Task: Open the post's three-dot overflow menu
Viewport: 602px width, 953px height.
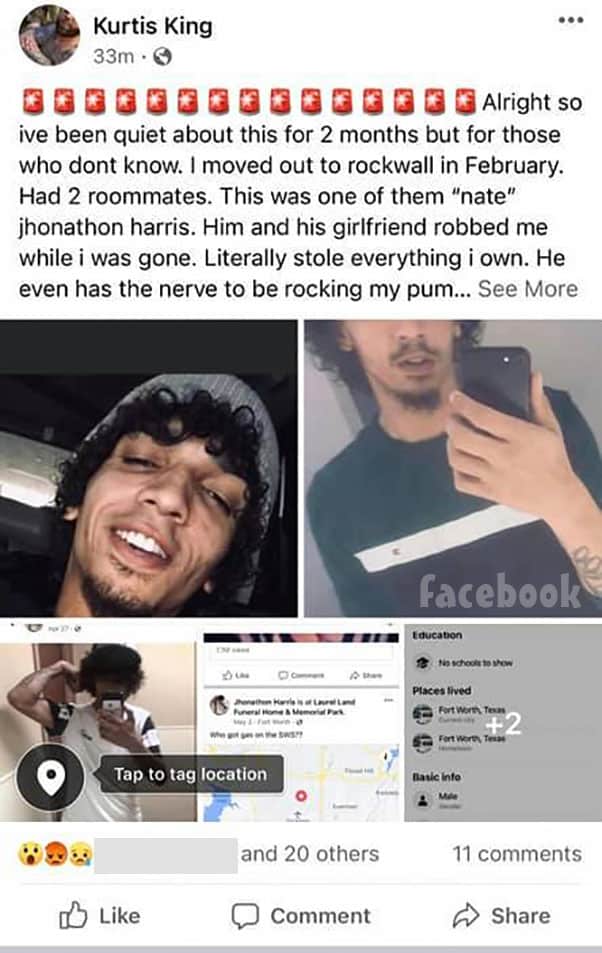Action: coord(570,21)
